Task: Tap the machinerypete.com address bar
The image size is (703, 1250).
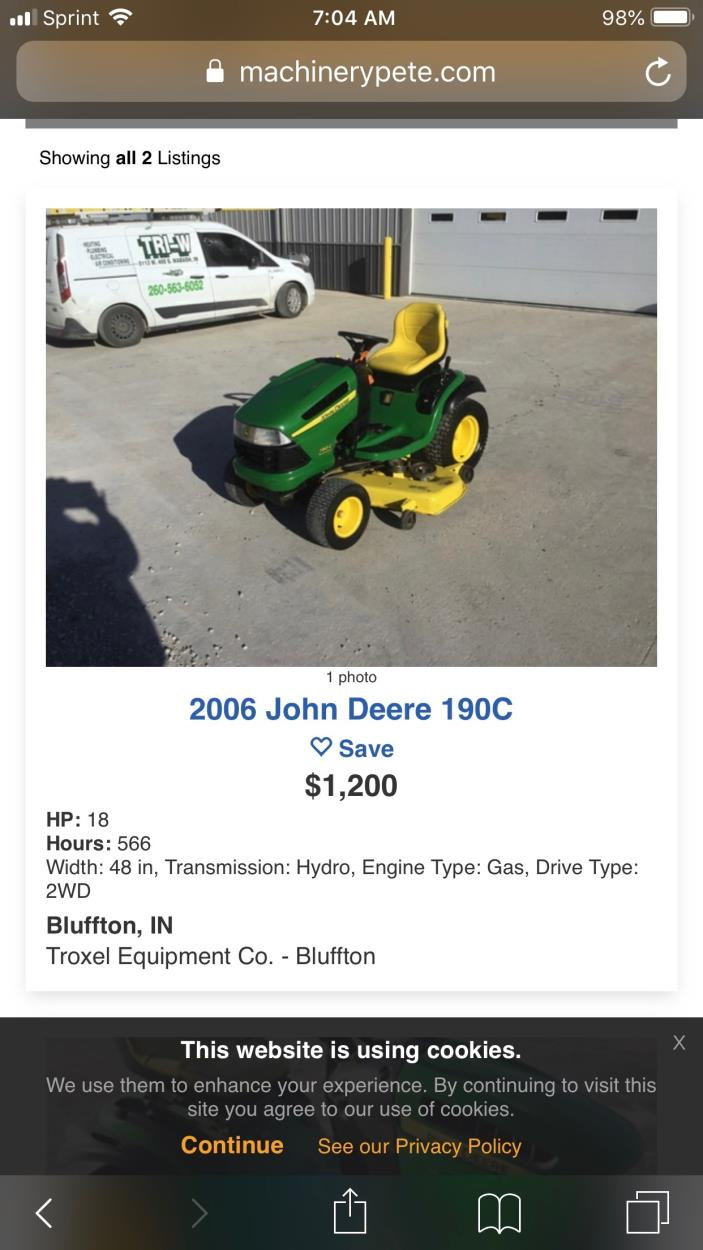Action: (350, 72)
